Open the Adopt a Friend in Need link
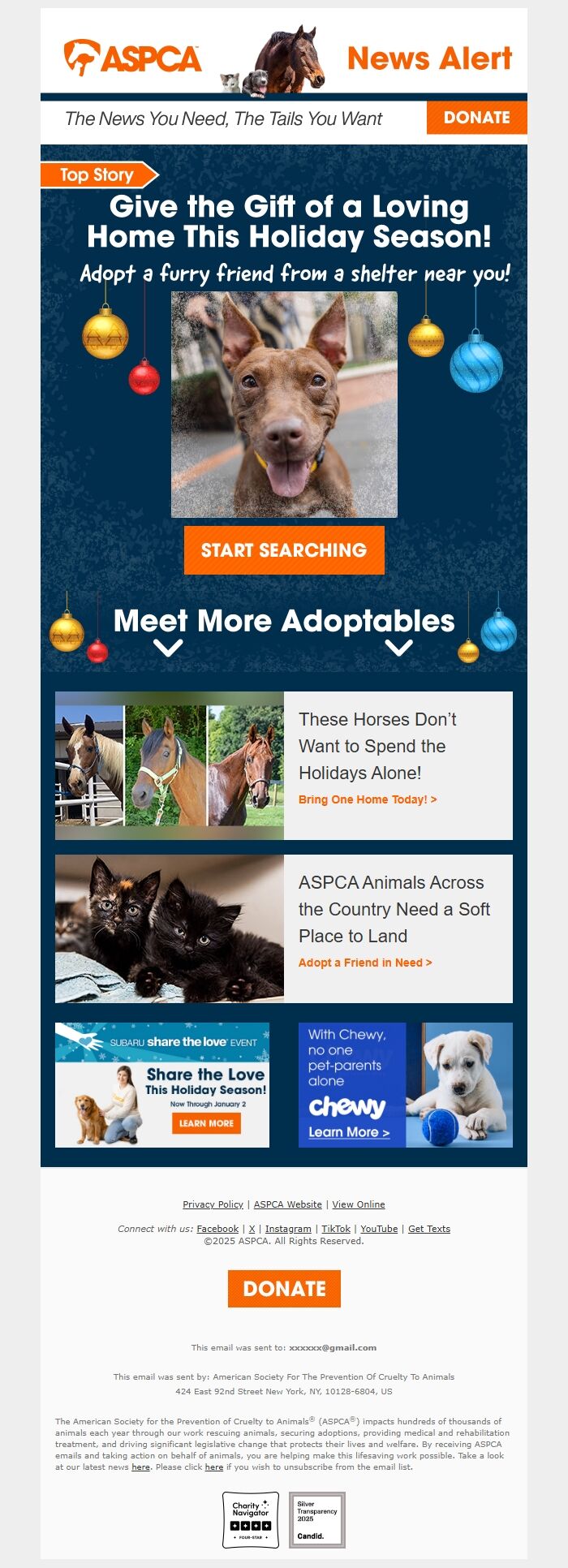This screenshot has width=568, height=1568. click(365, 963)
